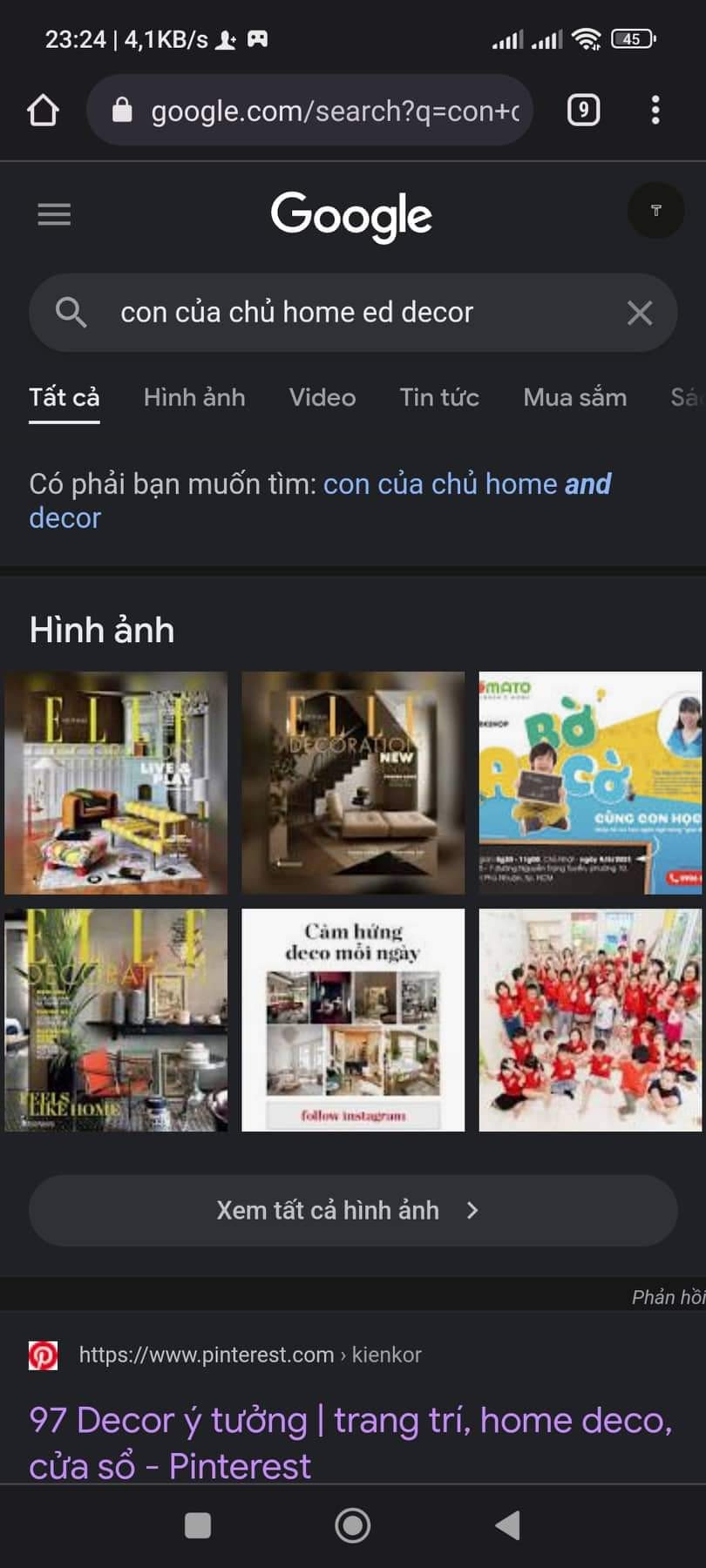Image resolution: width=706 pixels, height=1568 pixels.
Task: Open the browser home page icon
Action: pyautogui.click(x=43, y=111)
